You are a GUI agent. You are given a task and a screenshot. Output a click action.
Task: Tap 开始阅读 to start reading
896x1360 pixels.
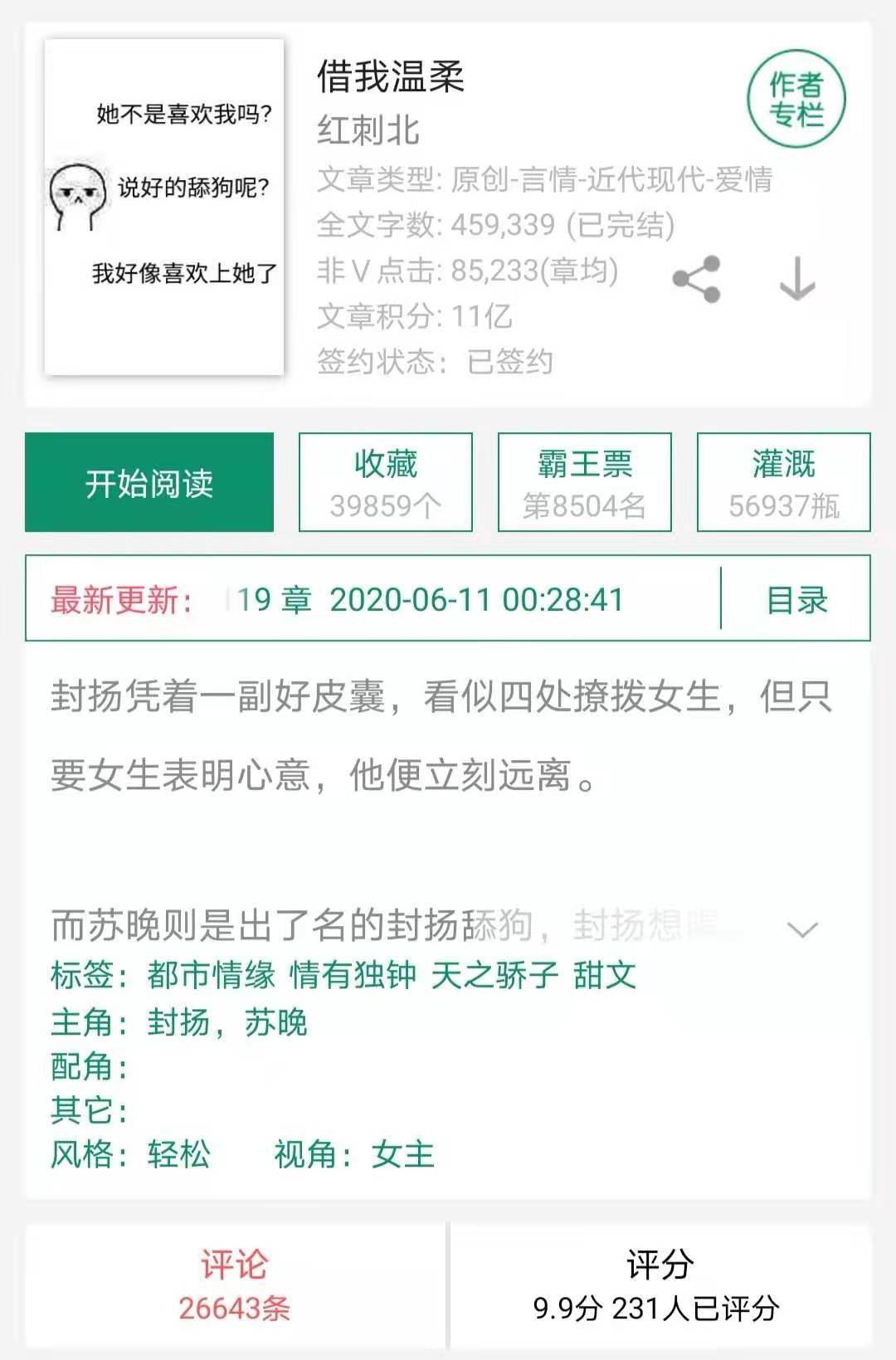(x=149, y=482)
